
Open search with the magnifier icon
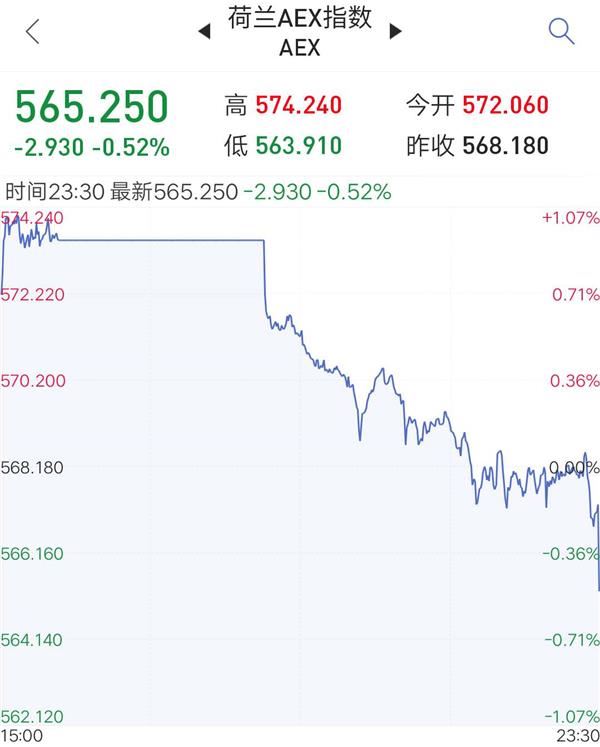561,32
